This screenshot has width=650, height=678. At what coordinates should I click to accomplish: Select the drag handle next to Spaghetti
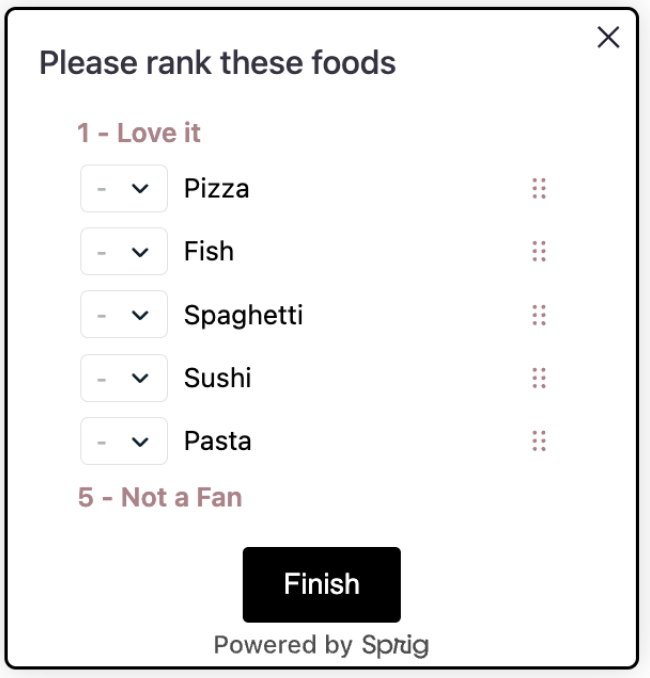tap(539, 315)
